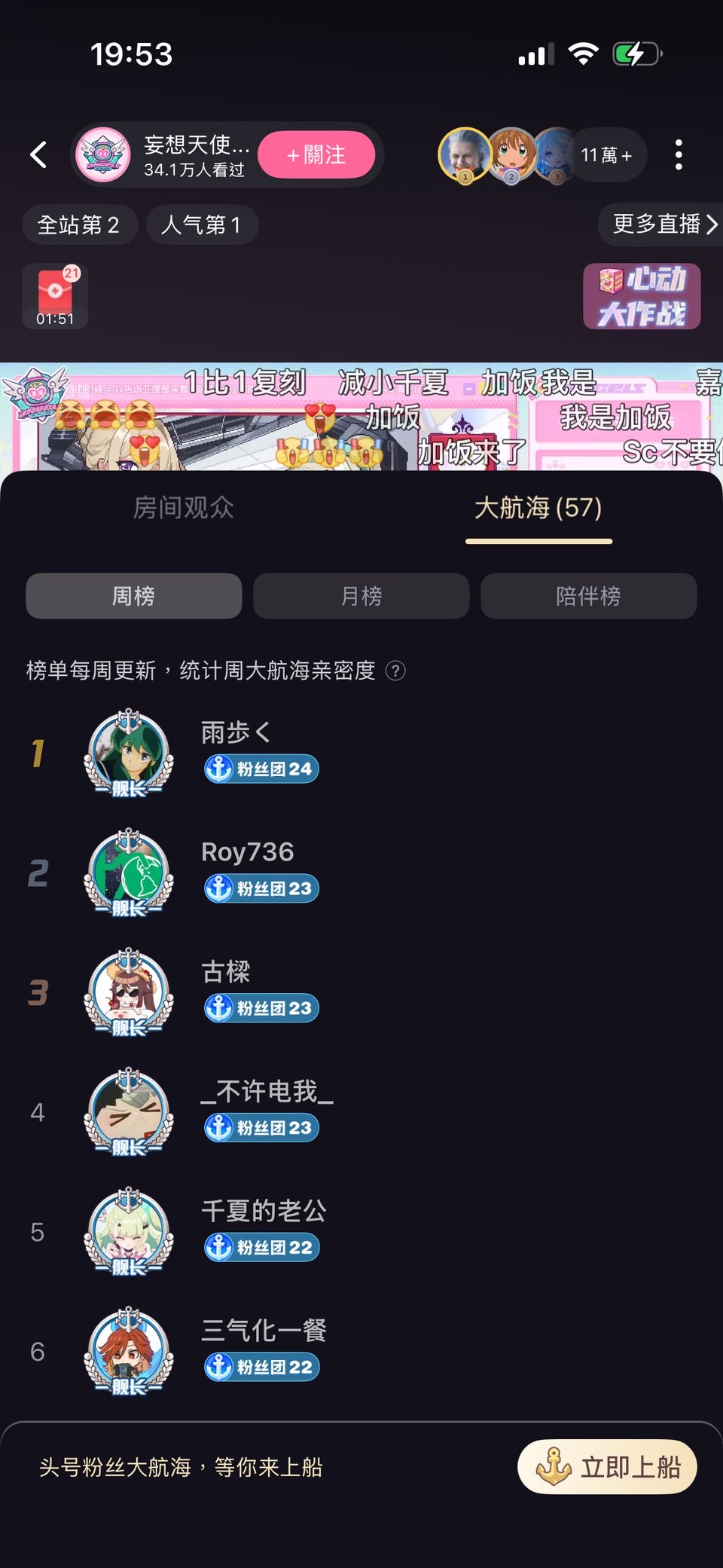Switch to the 月榜 monthly ranking
Screen dimensions: 723x1568
pos(361,596)
